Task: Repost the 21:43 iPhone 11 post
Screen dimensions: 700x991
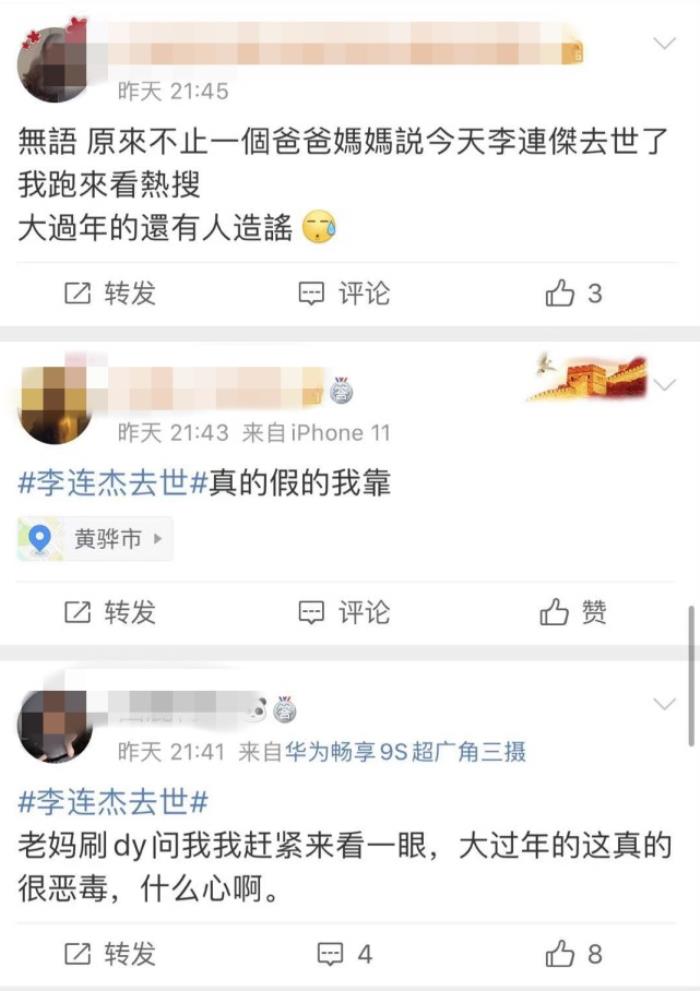Action: [110, 612]
